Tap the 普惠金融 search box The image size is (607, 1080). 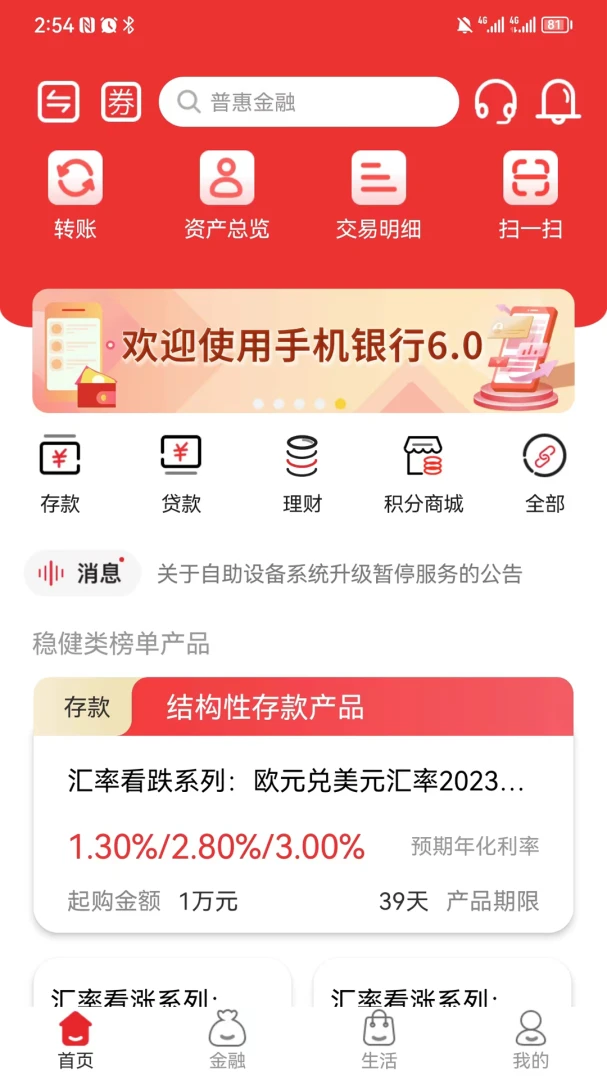[308, 102]
